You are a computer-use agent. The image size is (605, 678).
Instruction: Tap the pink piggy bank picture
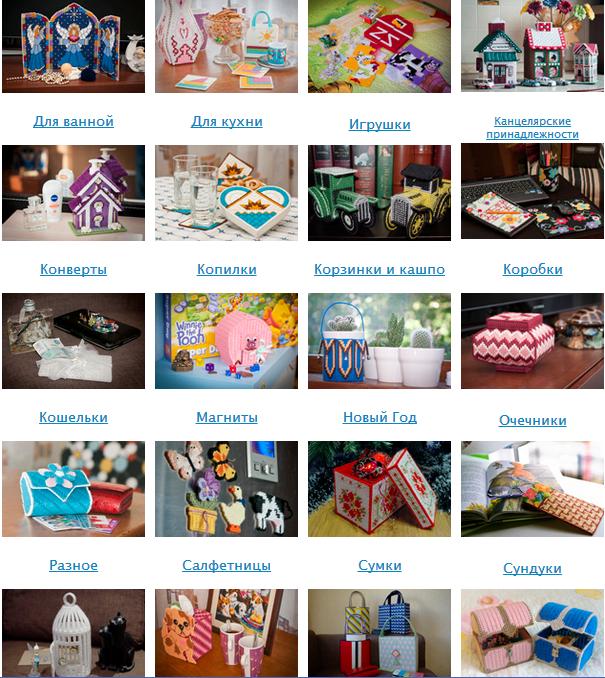coord(227,341)
